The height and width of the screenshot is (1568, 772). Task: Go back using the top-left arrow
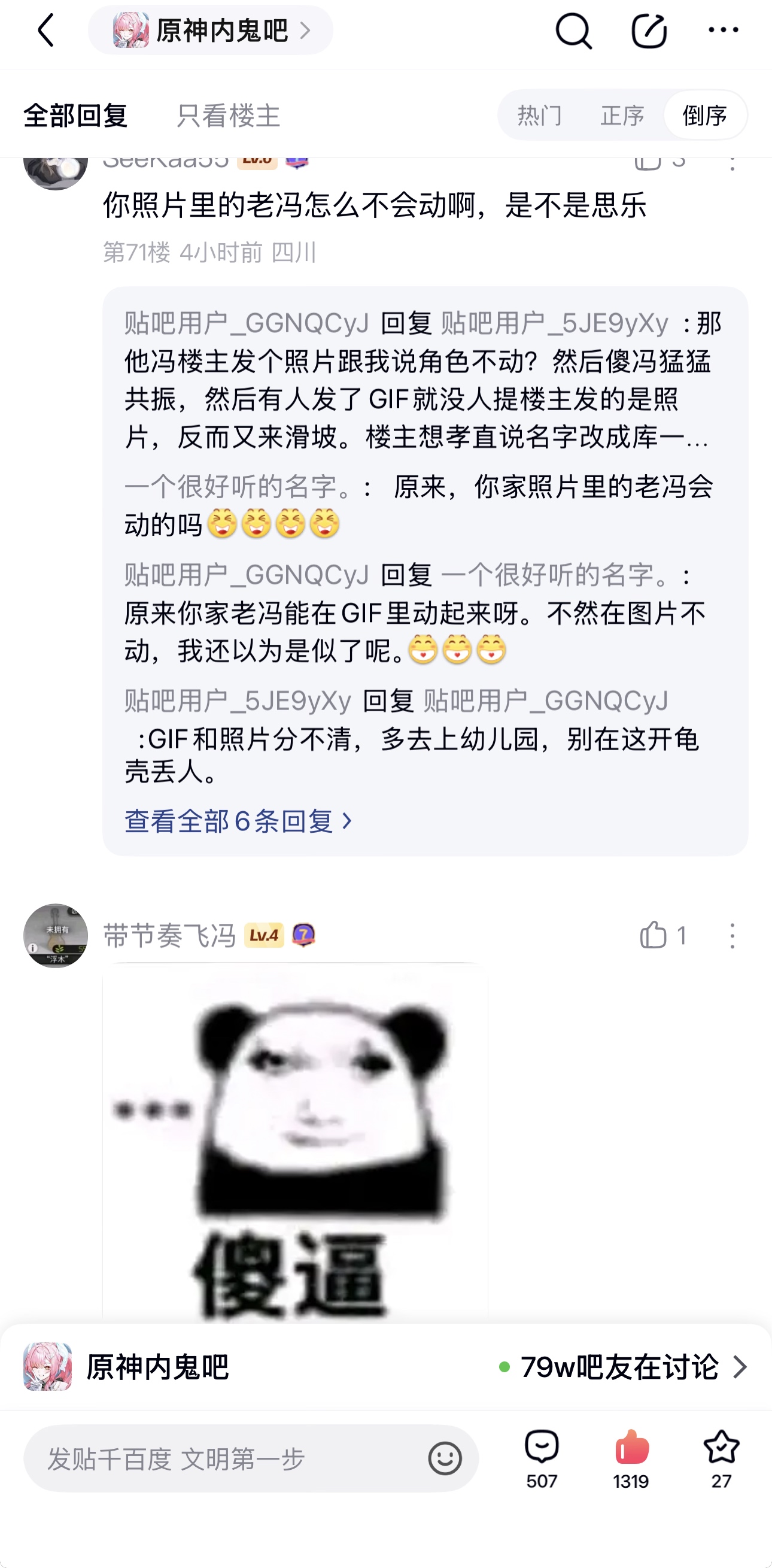click(46, 31)
